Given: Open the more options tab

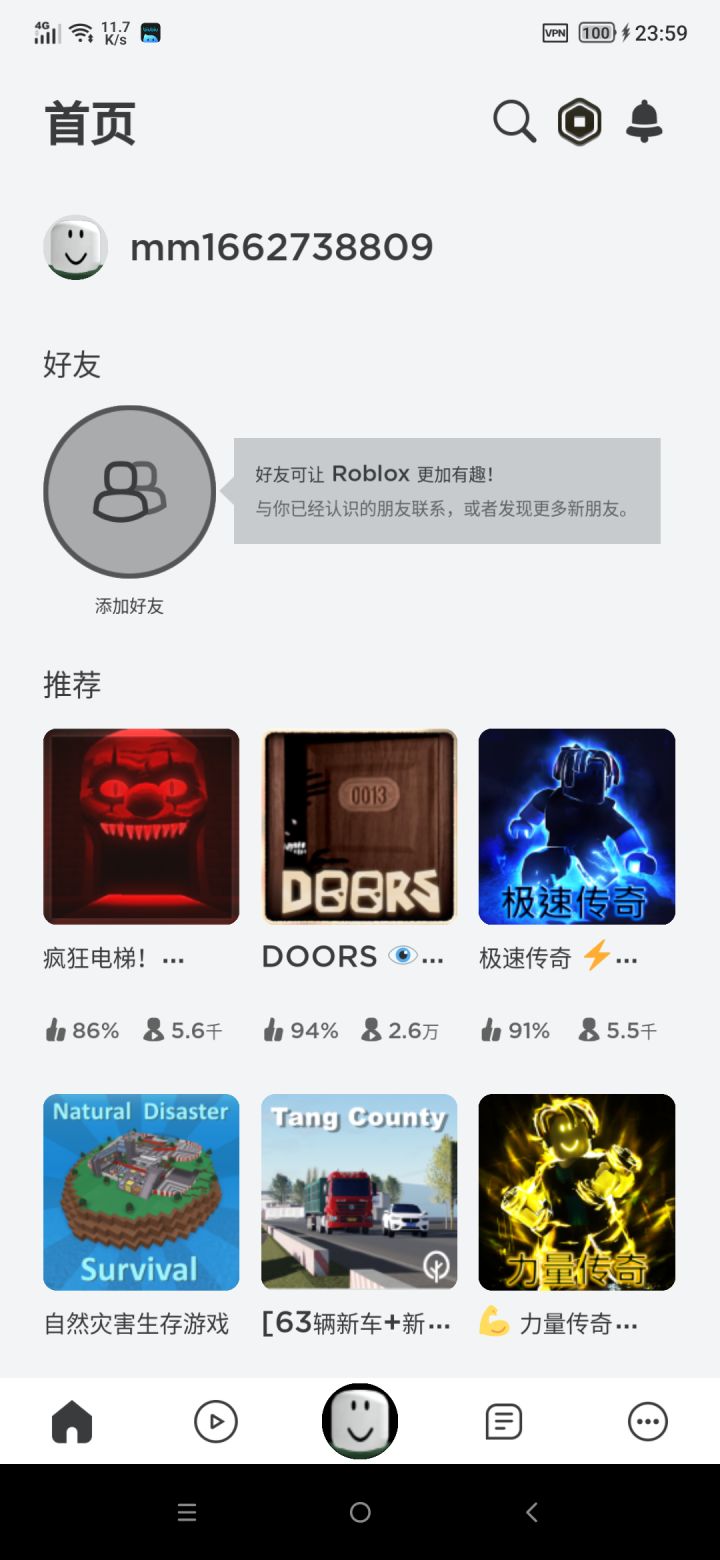Looking at the screenshot, I should (x=648, y=1421).
